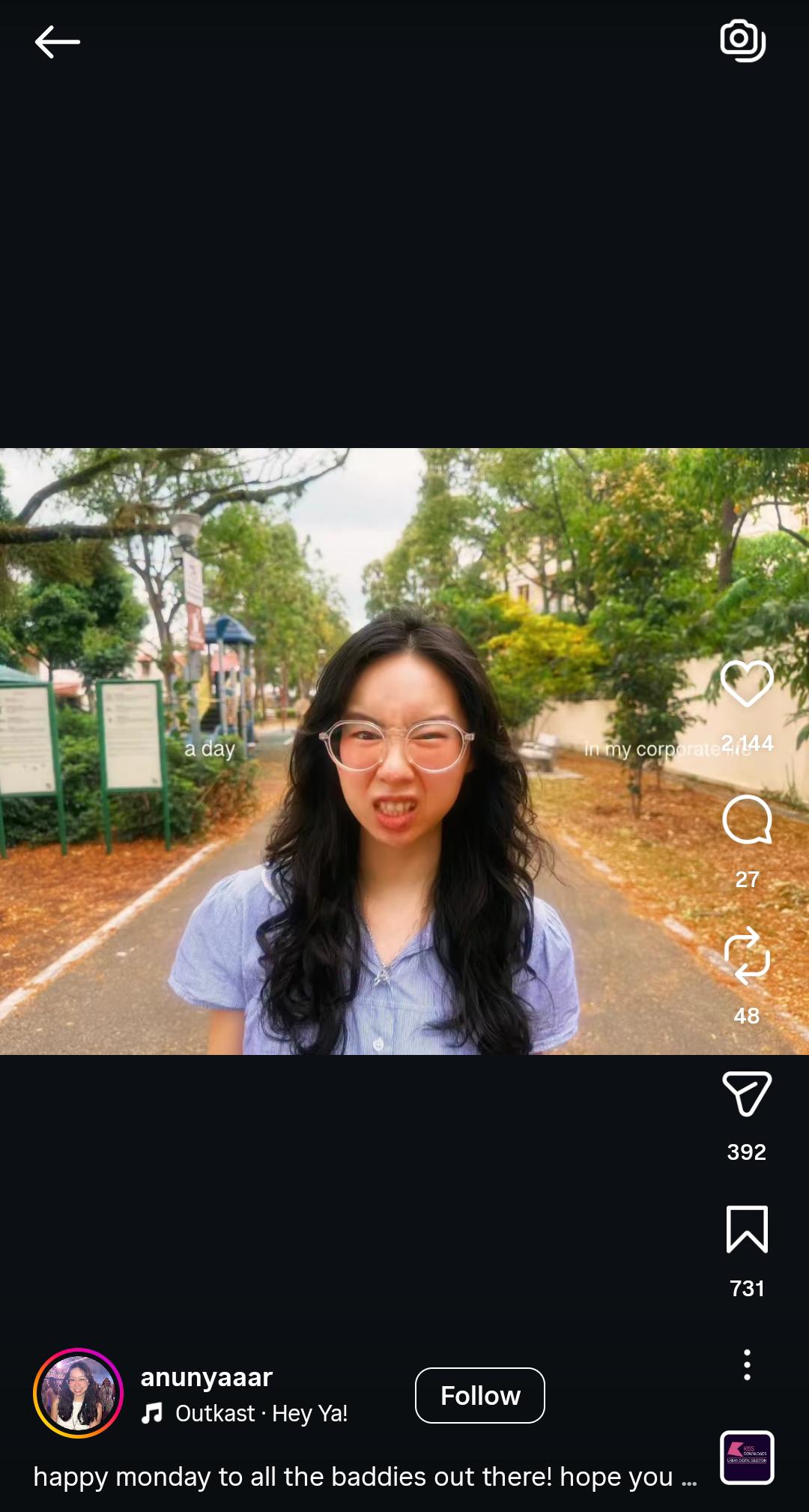Viewport: 809px width, 1512px height.
Task: Save this reel with the bookmark icon
Action: (x=747, y=1230)
